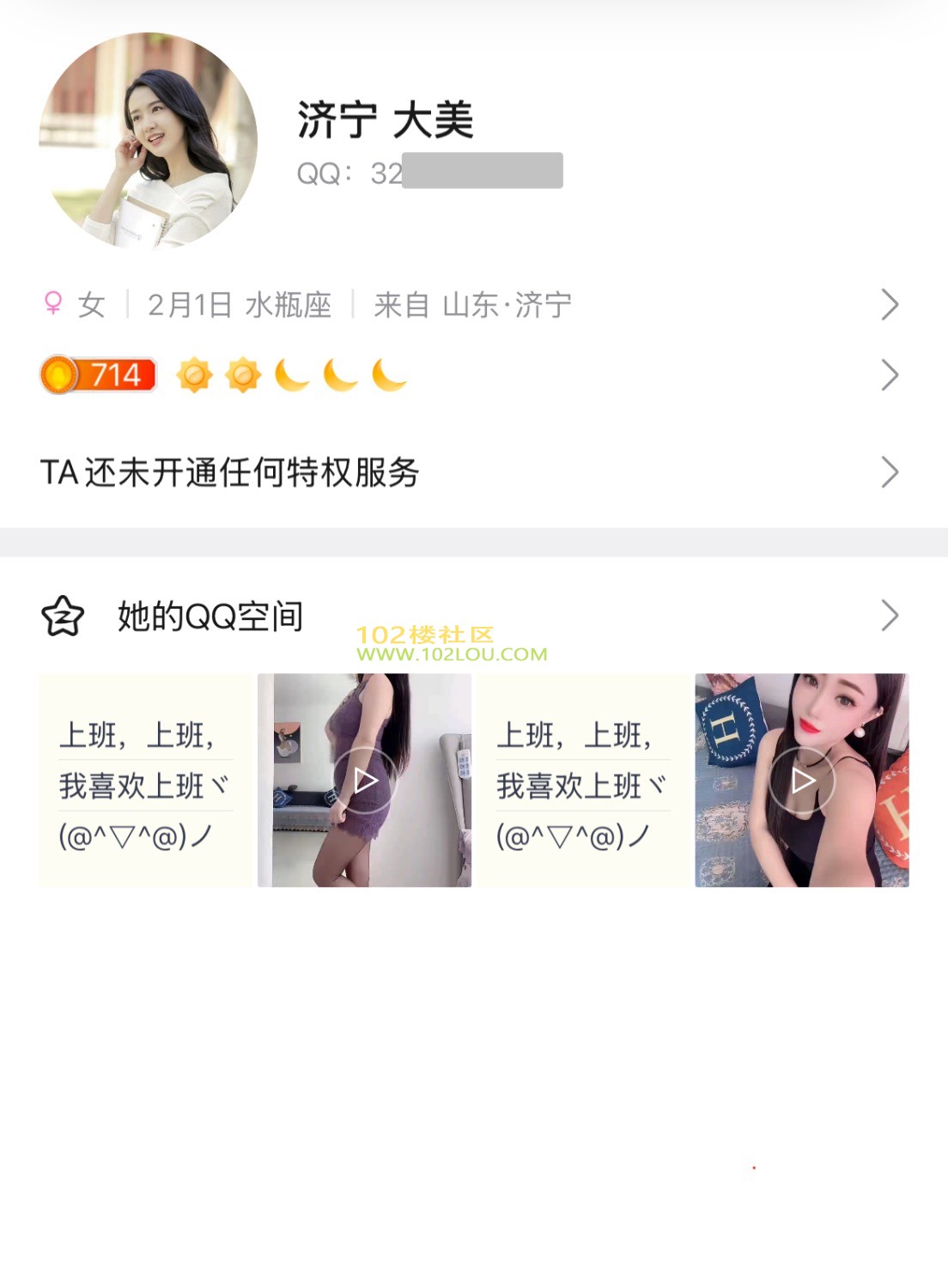The image size is (948, 1288).
Task: Open the TA还未开通任何特权服务 row
Action: pyautogui.click(x=472, y=472)
